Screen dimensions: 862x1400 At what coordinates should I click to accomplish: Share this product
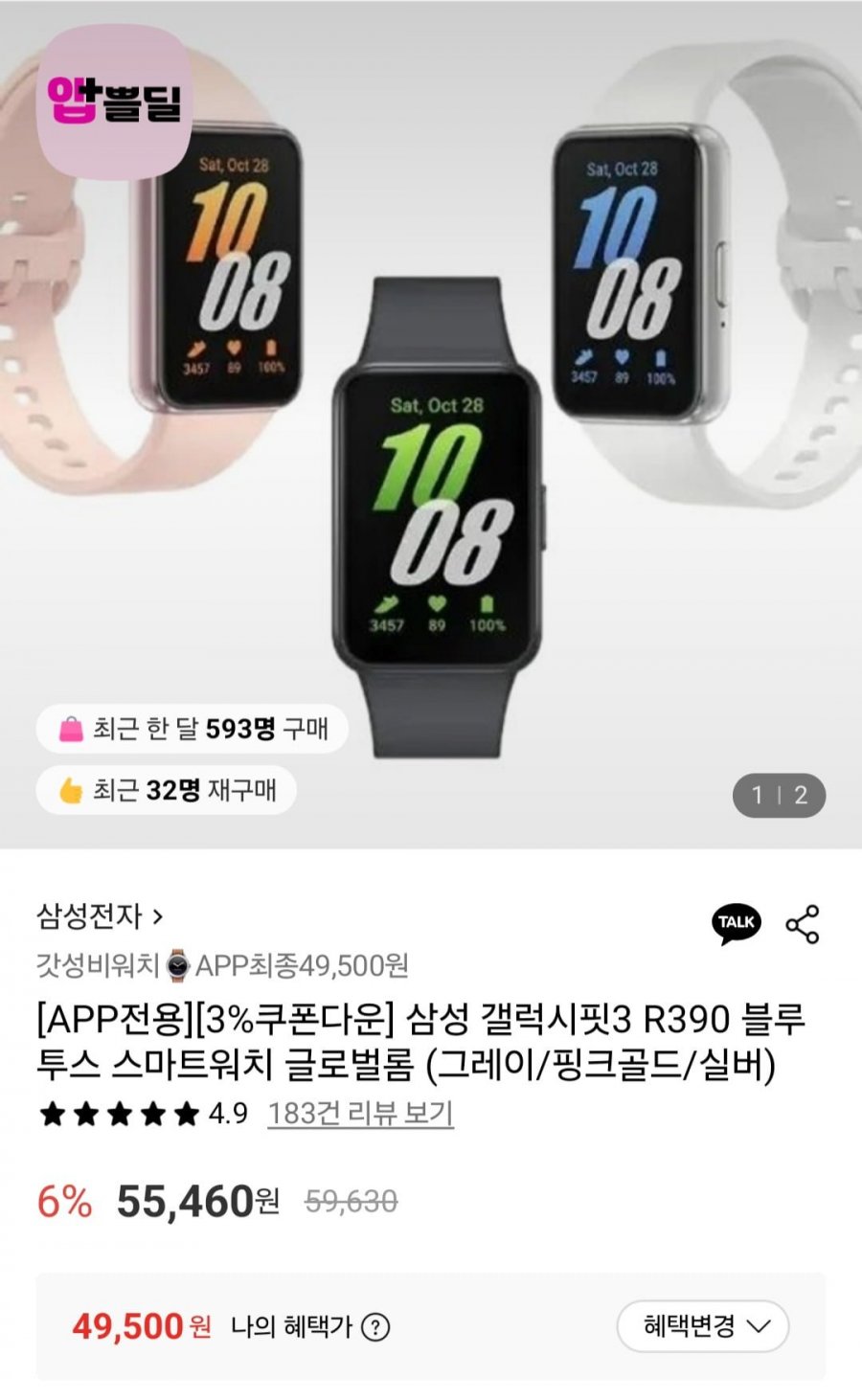[803, 924]
